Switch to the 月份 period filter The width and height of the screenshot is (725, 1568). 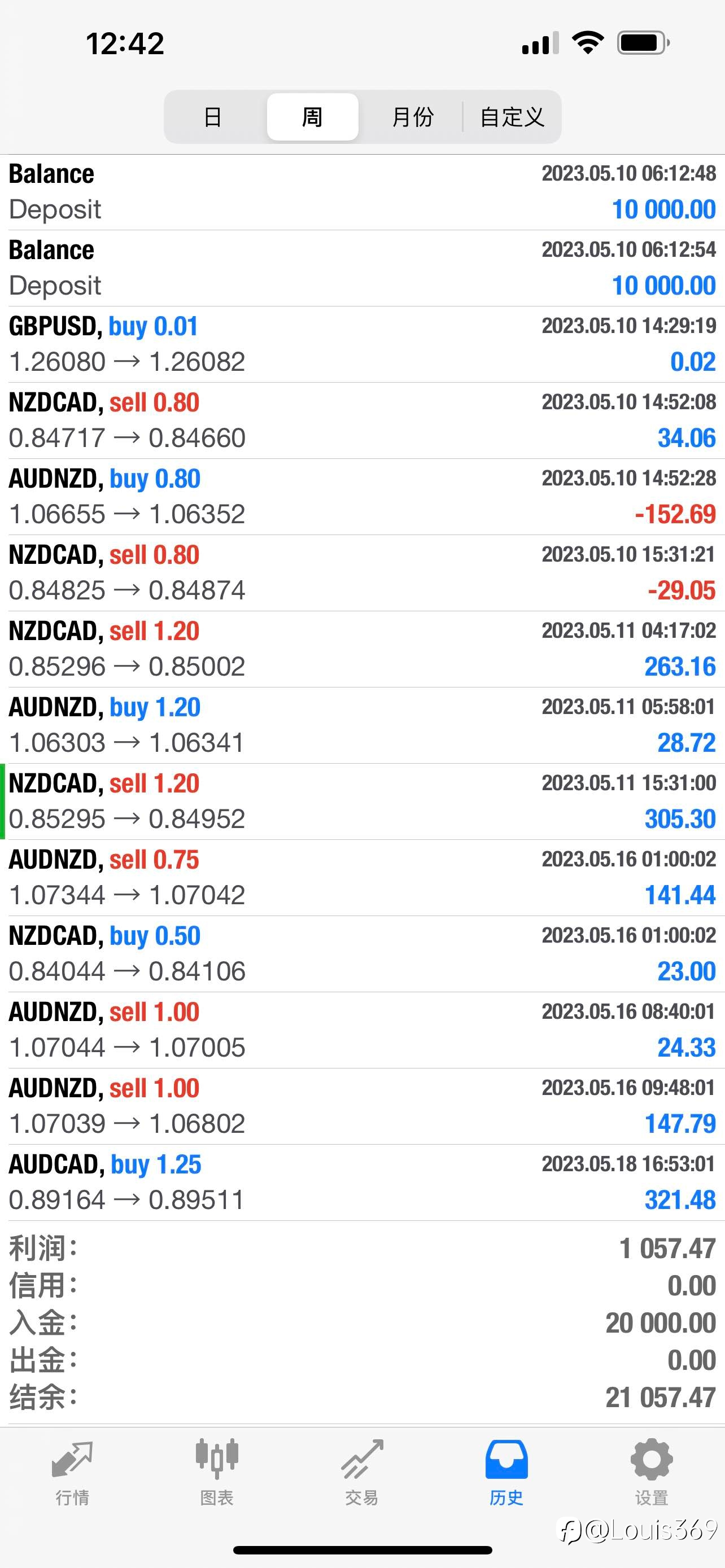click(413, 117)
